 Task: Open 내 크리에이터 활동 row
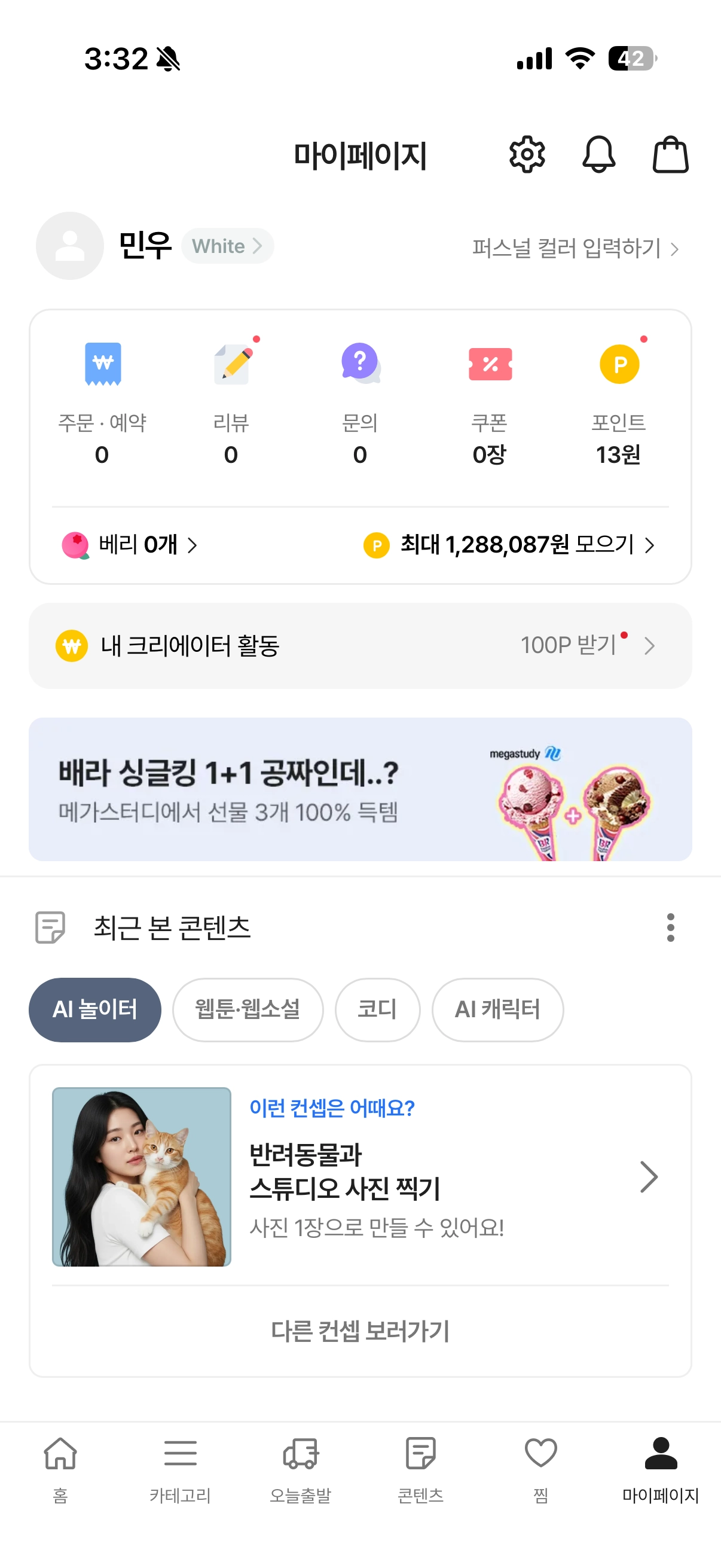(360, 646)
